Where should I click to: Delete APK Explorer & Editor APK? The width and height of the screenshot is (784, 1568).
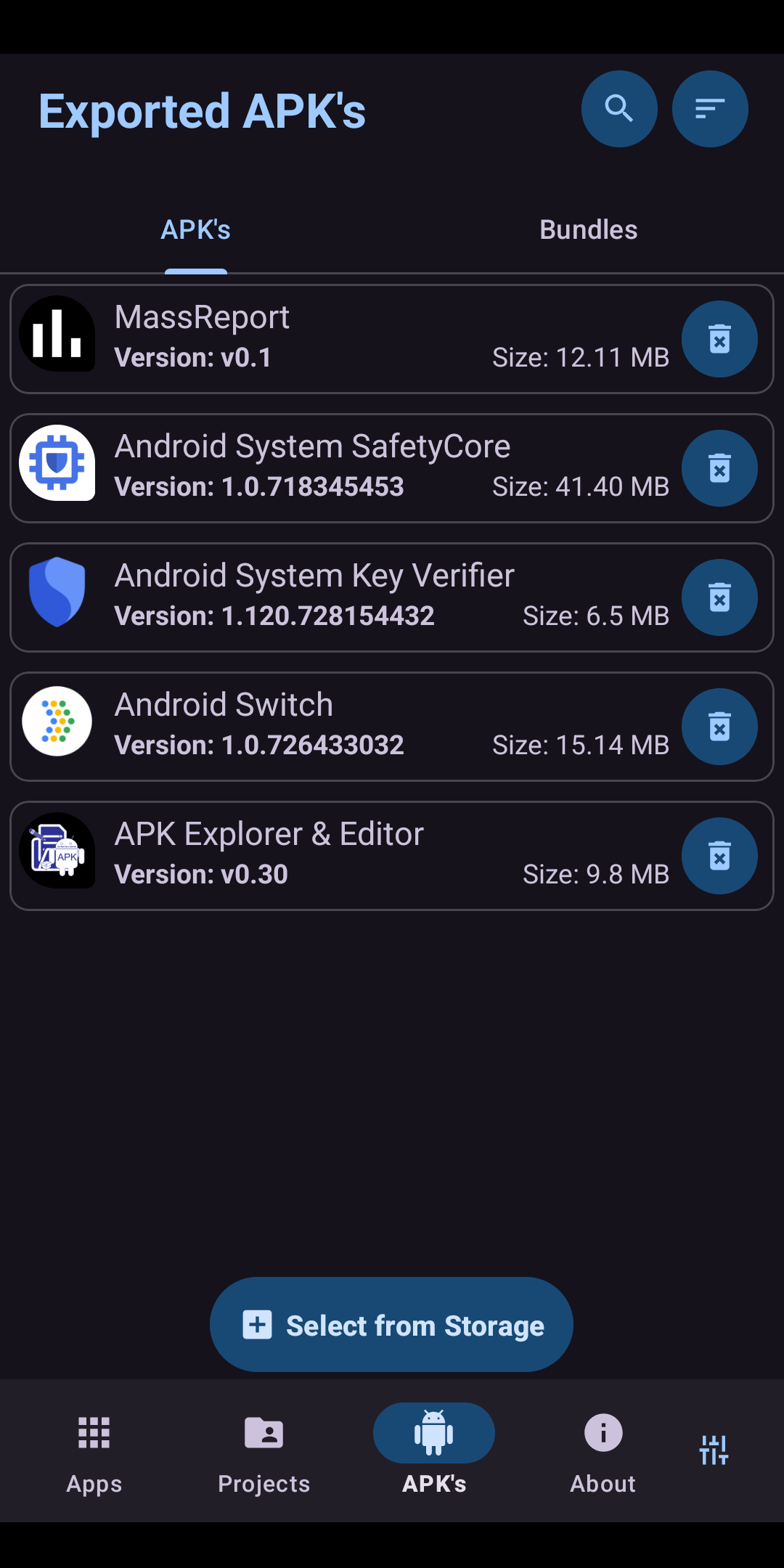(719, 856)
